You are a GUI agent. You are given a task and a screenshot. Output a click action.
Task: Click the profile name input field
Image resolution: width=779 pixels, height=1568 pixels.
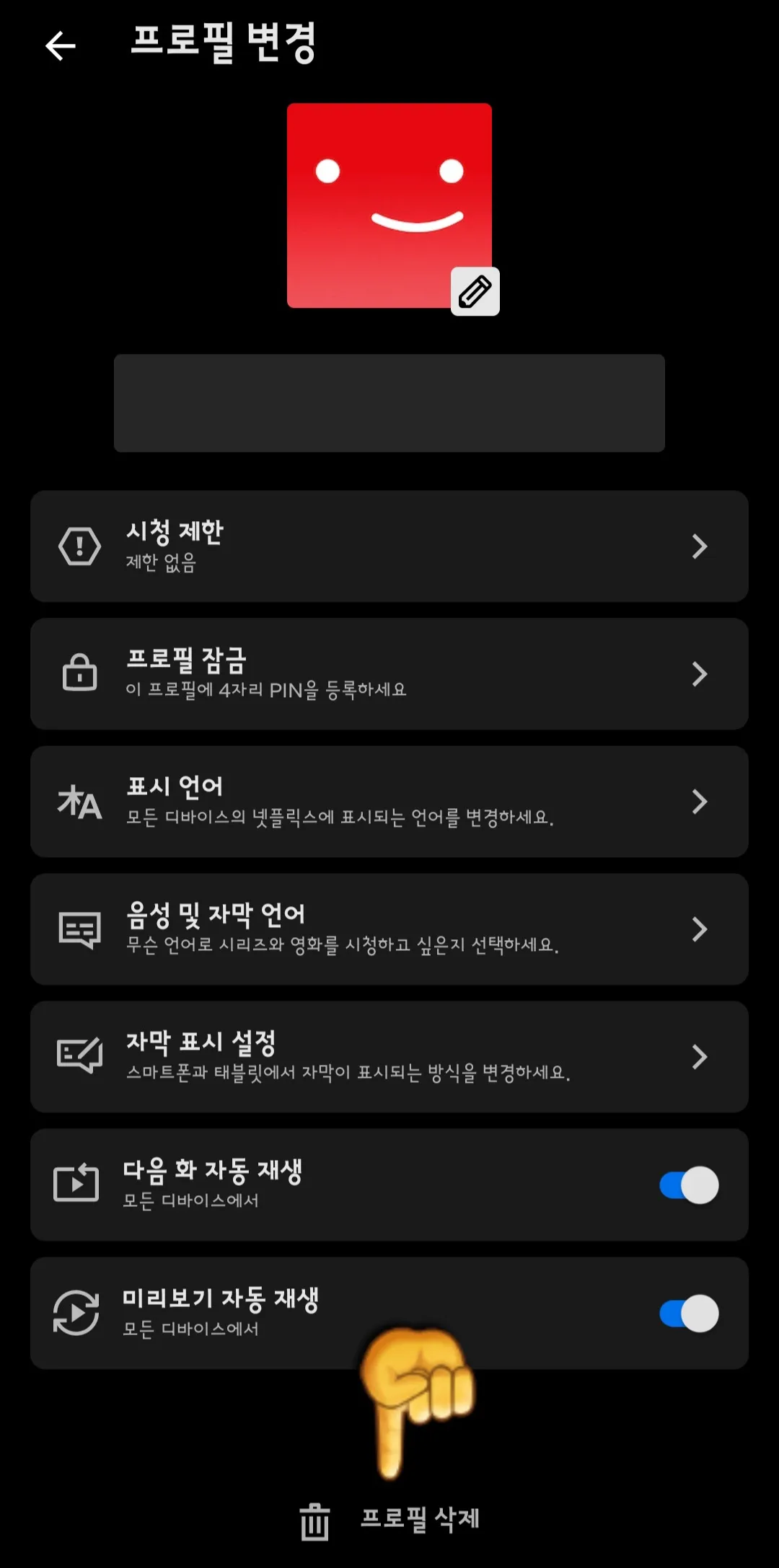coord(389,402)
